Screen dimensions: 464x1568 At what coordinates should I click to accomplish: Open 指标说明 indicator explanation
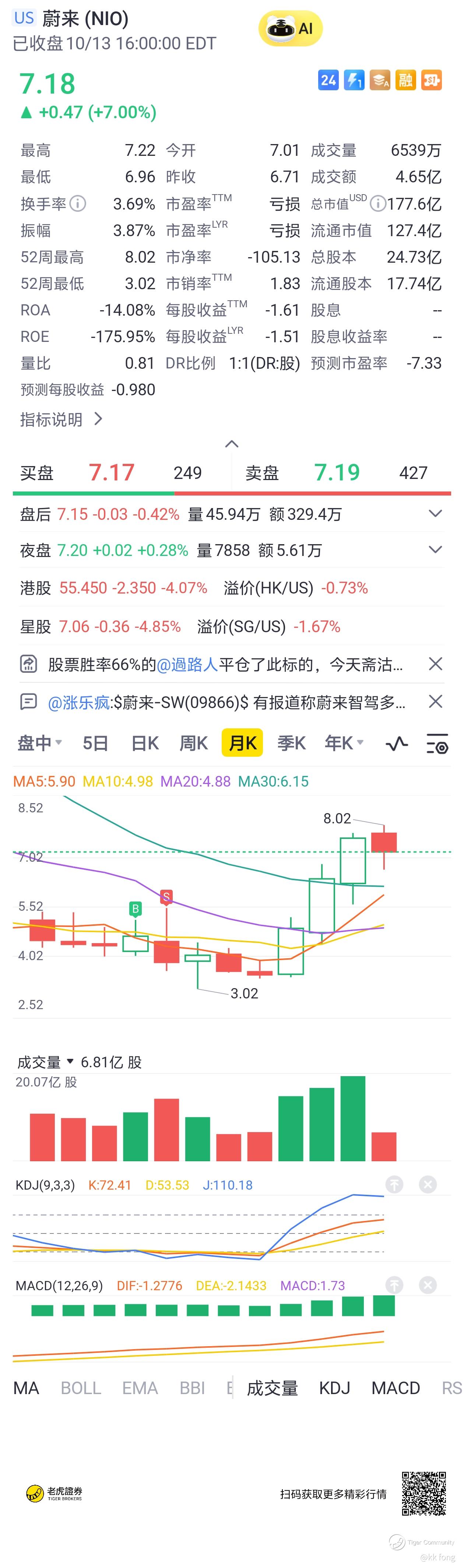click(x=61, y=419)
